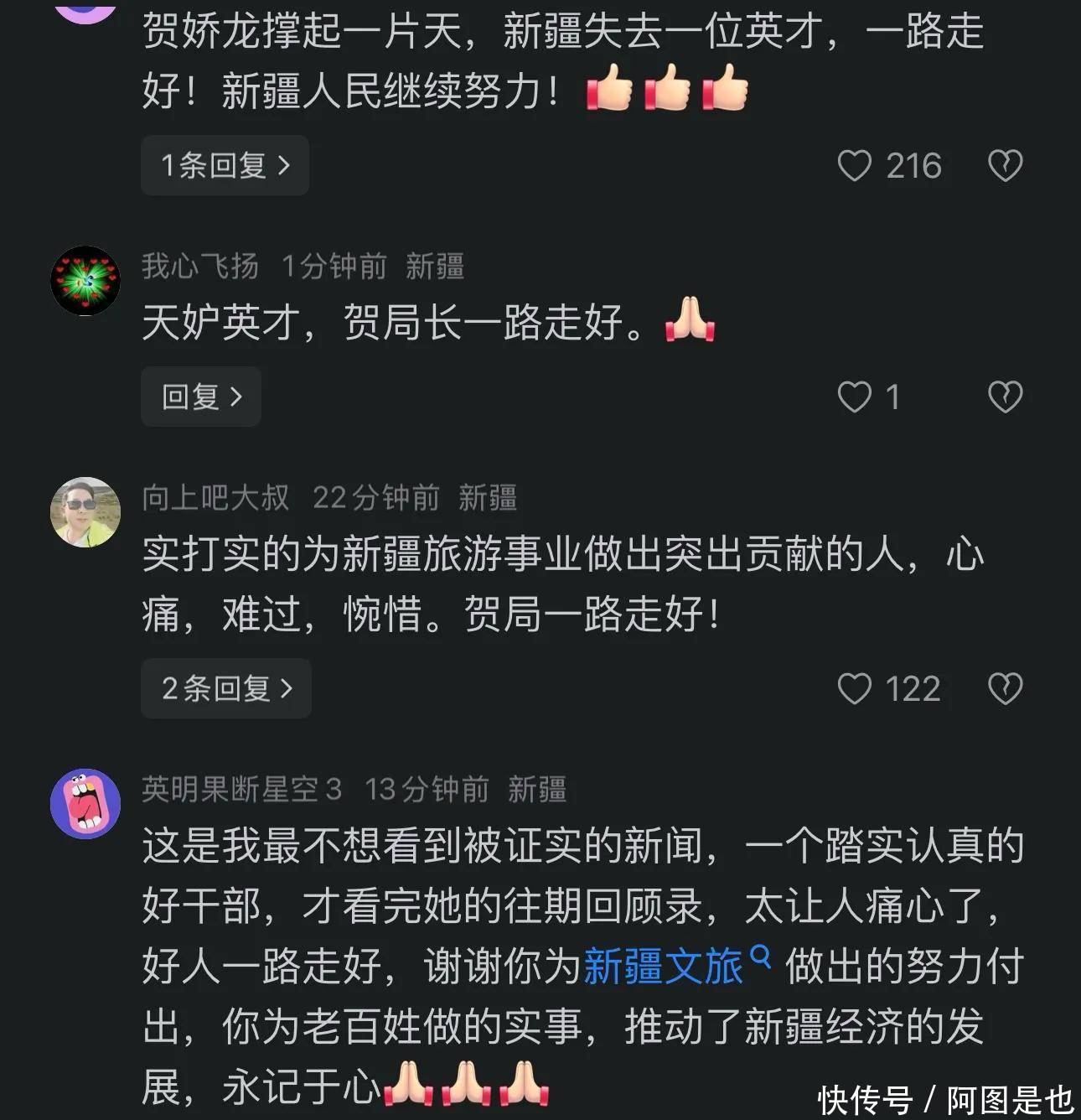Open 英明果断星空3's profile avatar
This screenshot has width=1081, height=1120.
click(85, 803)
